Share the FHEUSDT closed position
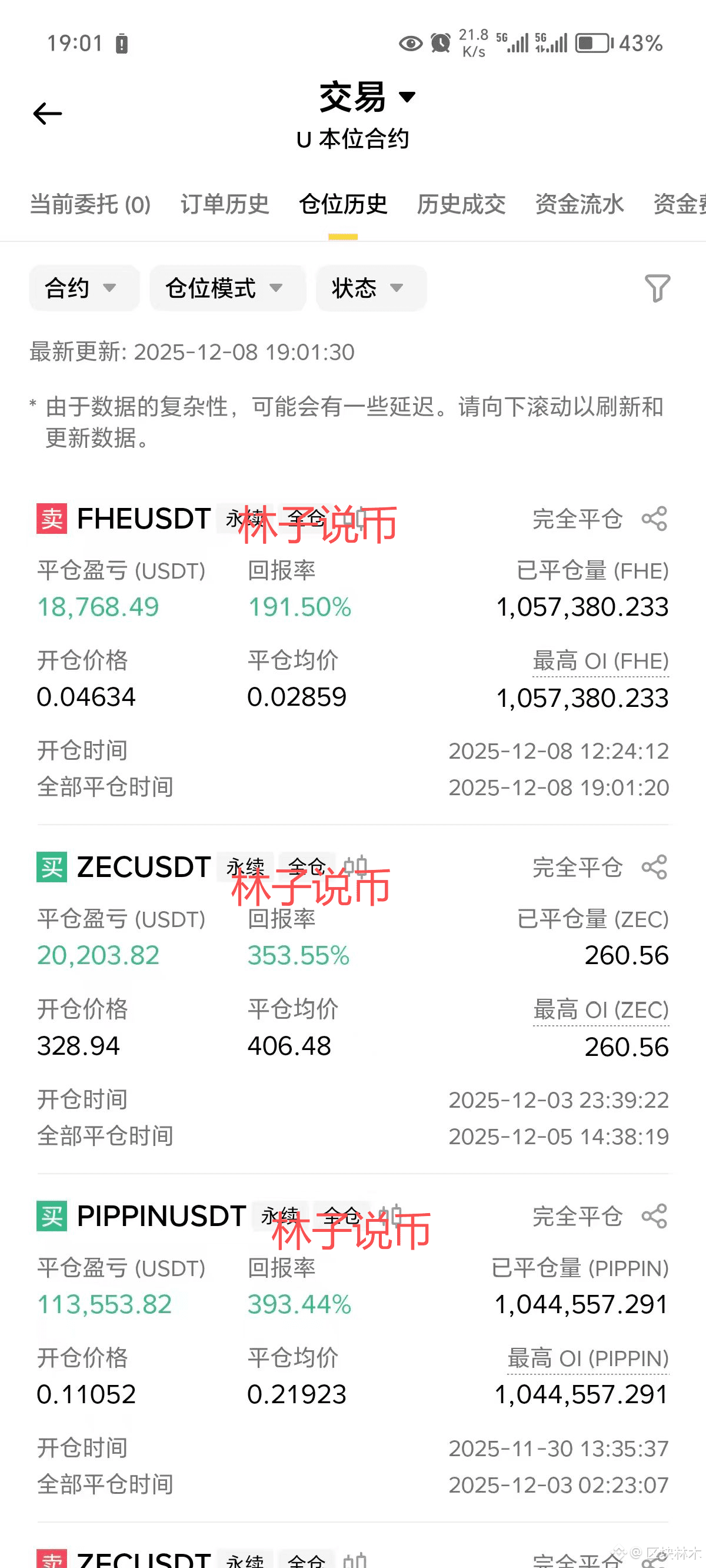The width and height of the screenshot is (706, 1568). pyautogui.click(x=654, y=519)
